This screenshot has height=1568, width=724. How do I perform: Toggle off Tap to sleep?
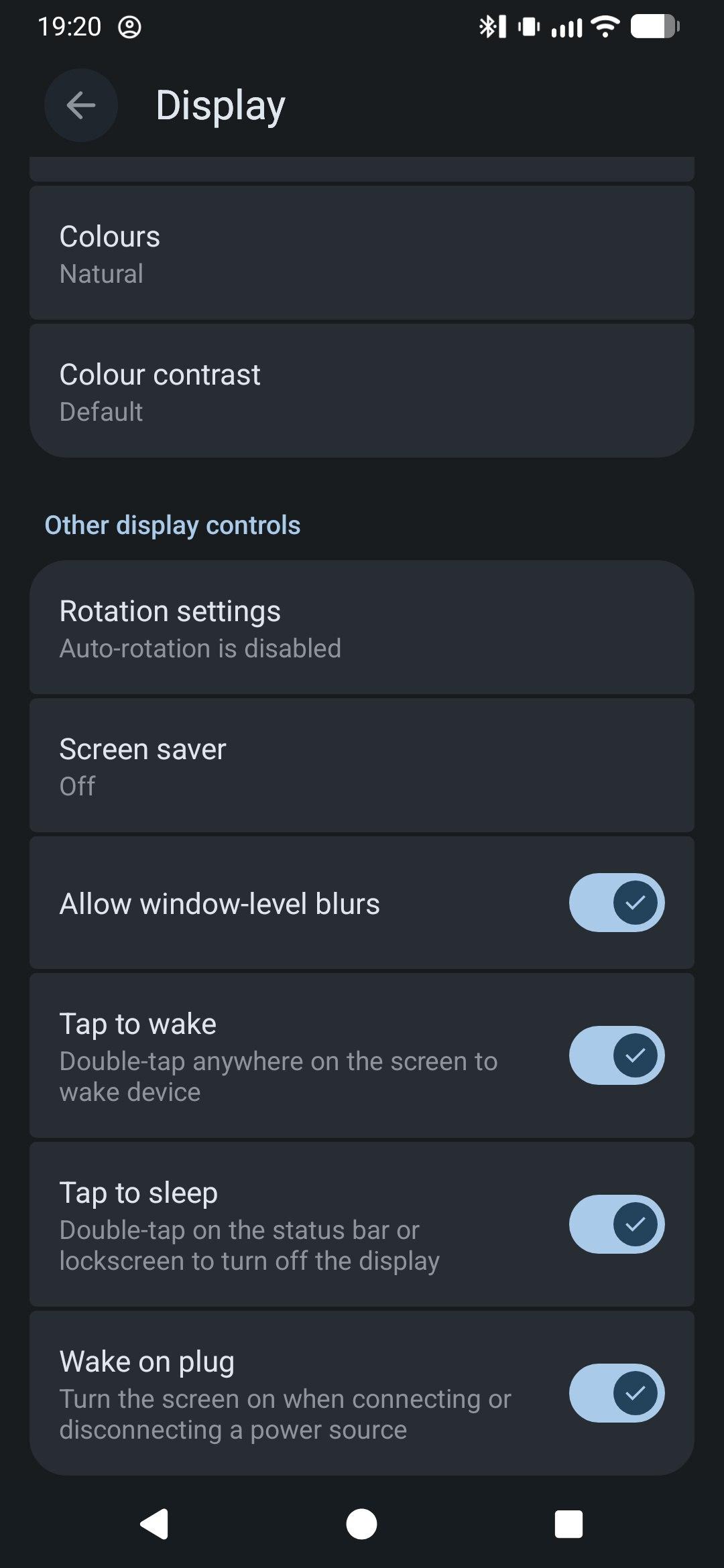tap(616, 1224)
